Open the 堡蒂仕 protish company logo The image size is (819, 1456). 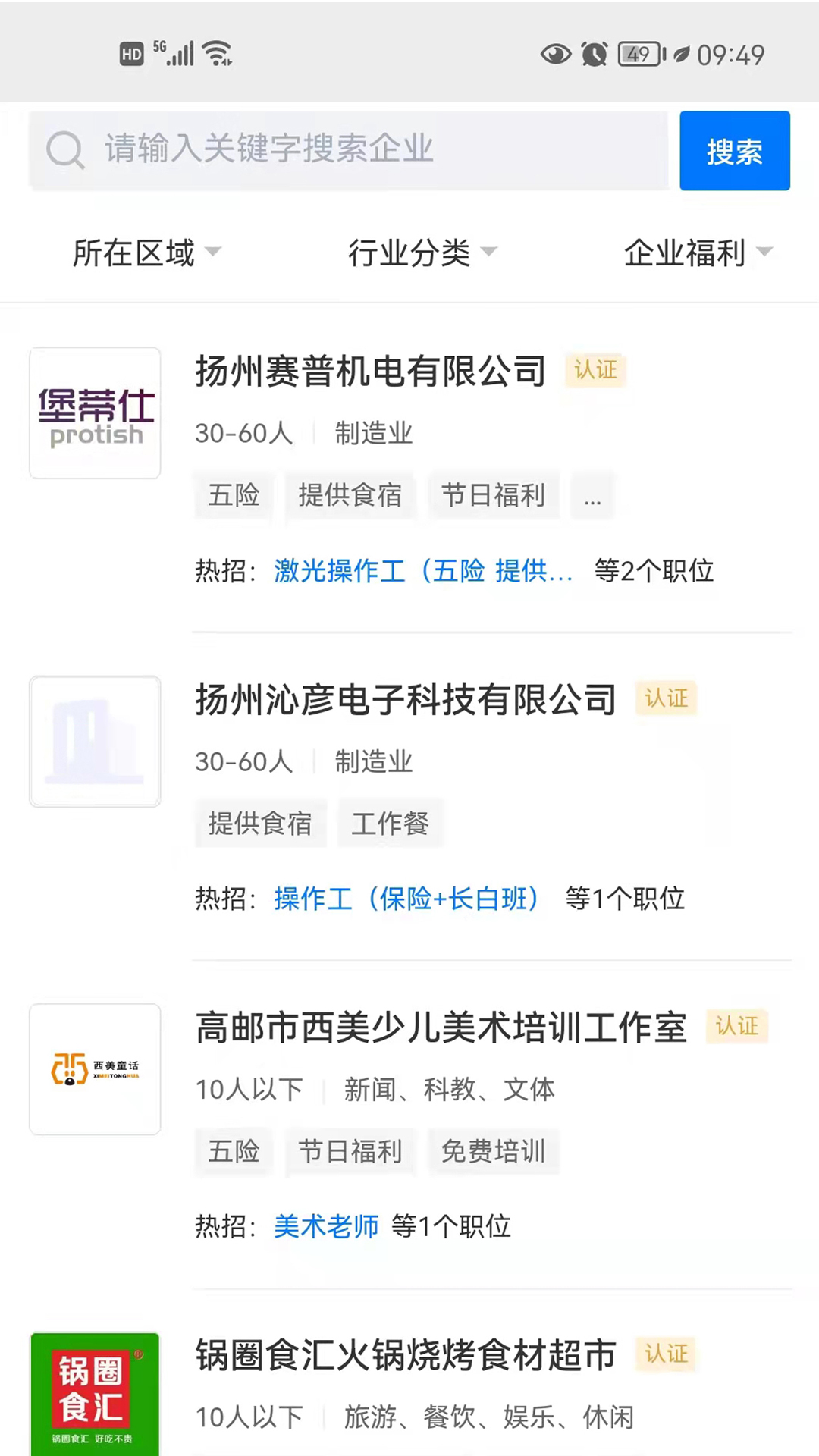click(x=94, y=413)
